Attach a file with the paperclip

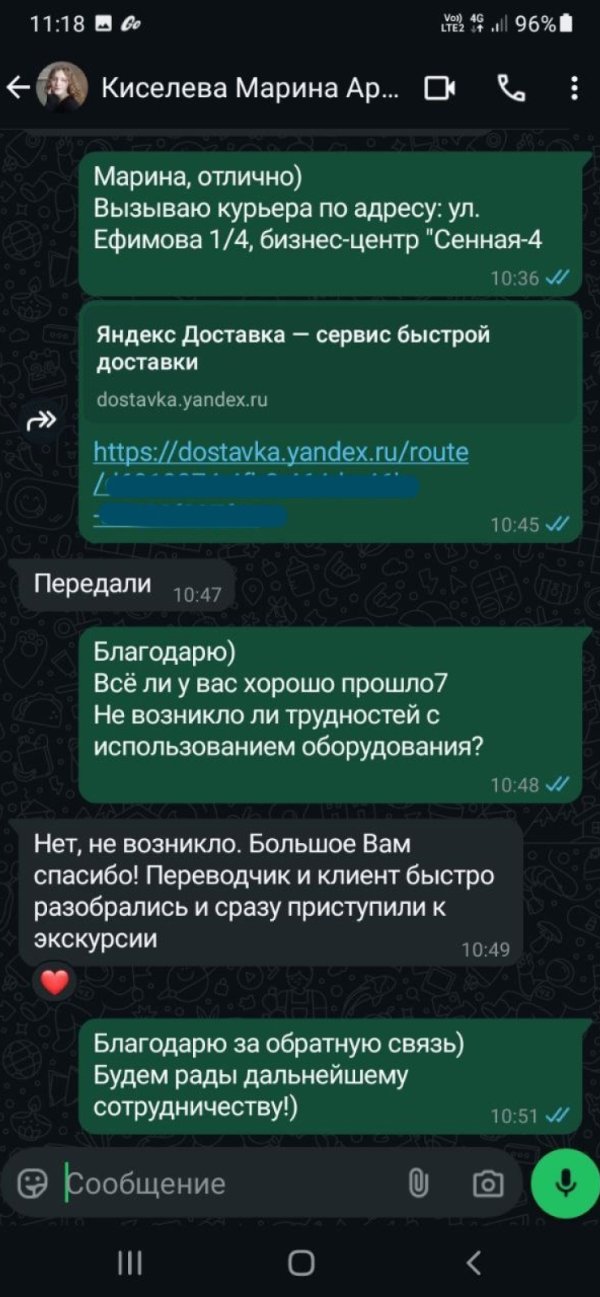(418, 1184)
